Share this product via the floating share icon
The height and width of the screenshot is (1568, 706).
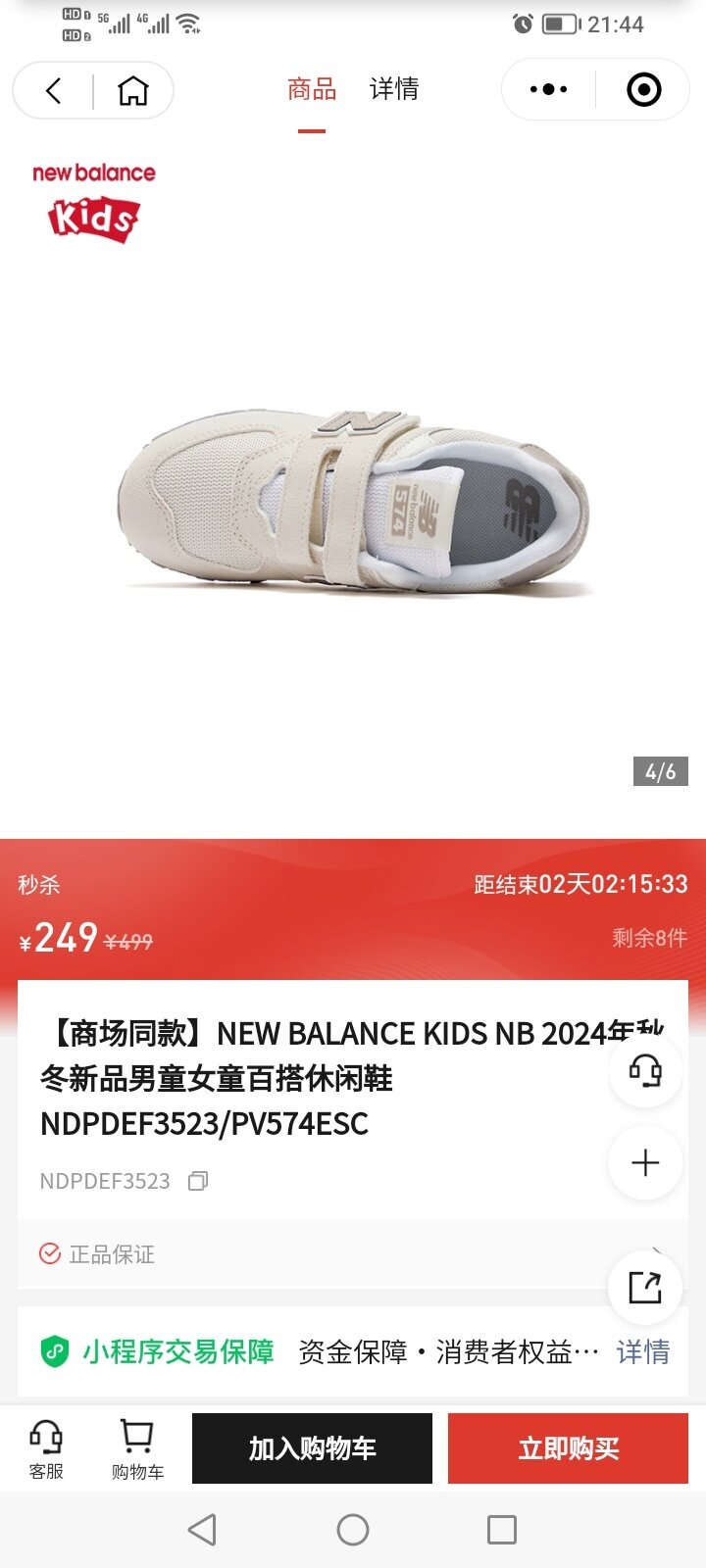(645, 1287)
